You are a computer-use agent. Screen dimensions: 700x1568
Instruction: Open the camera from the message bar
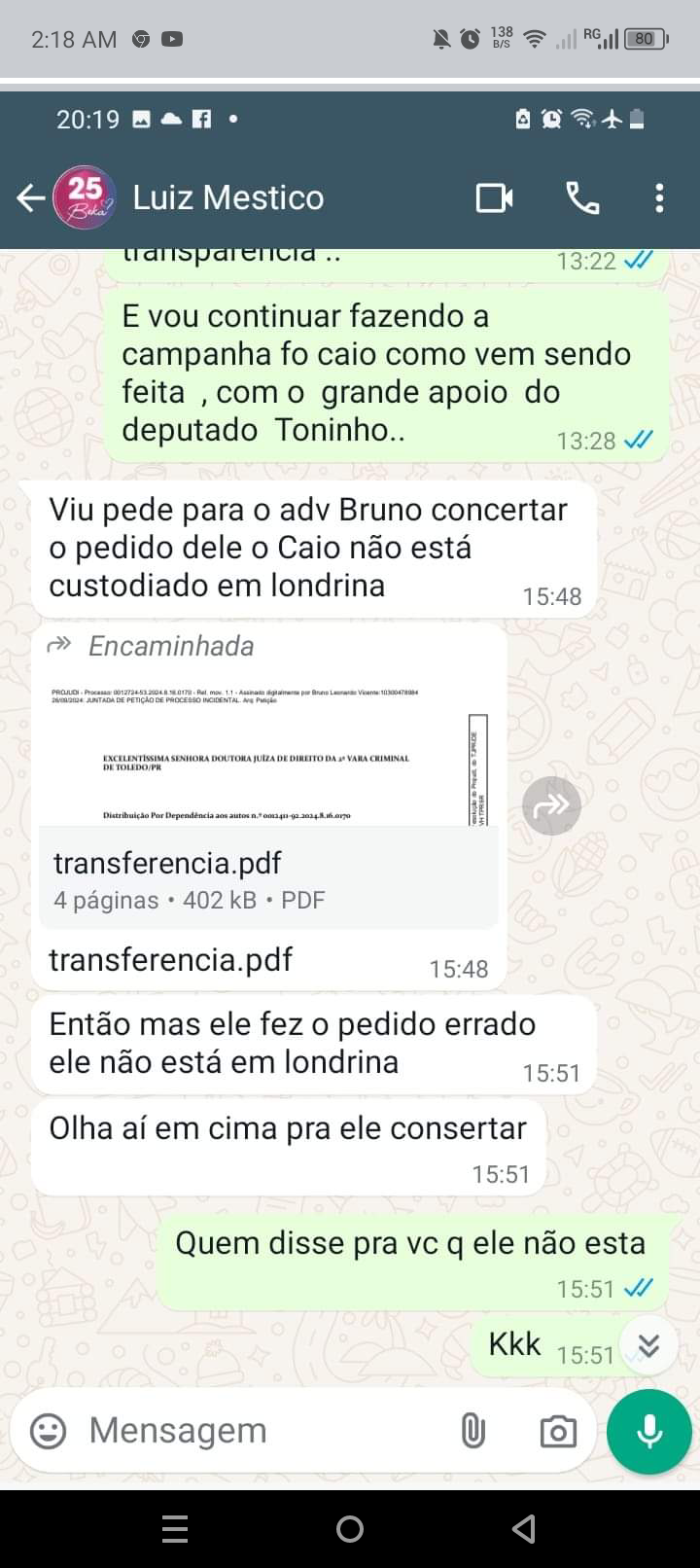coord(558,1432)
